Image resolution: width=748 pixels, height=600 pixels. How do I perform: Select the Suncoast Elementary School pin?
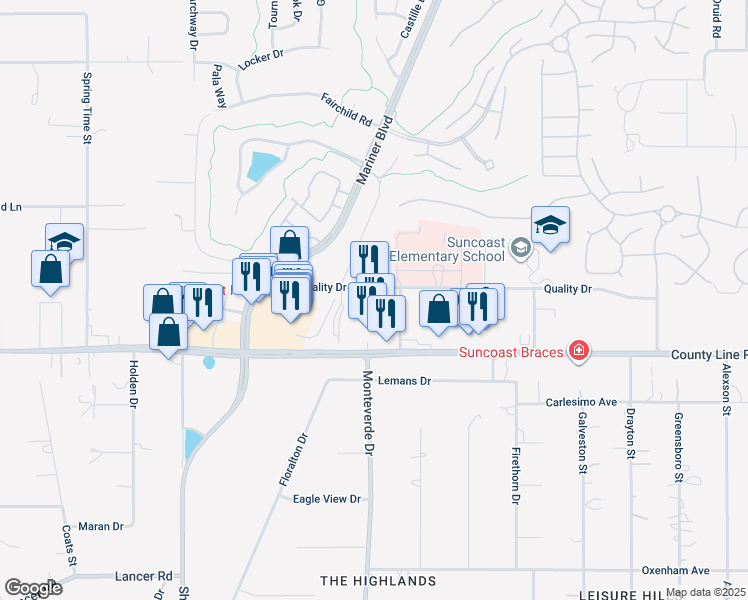[519, 246]
